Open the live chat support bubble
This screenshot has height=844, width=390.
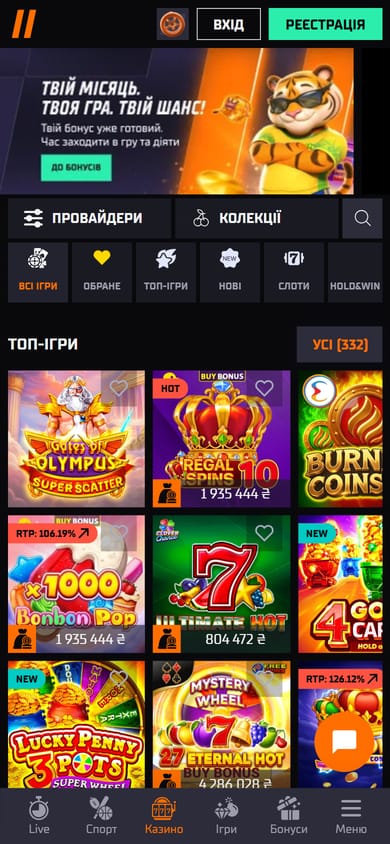(344, 743)
